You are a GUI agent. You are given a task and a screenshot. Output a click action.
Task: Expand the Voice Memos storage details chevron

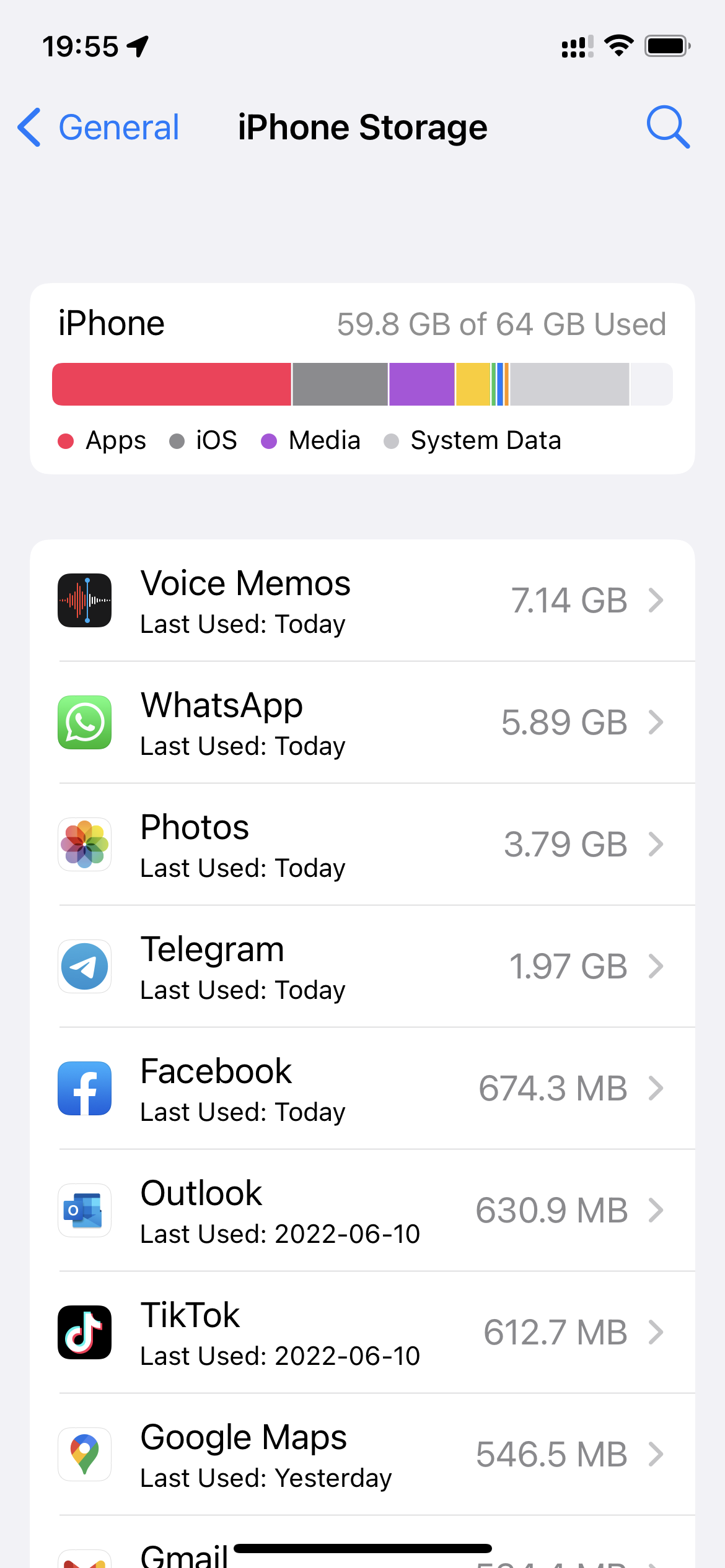pyautogui.click(x=656, y=600)
